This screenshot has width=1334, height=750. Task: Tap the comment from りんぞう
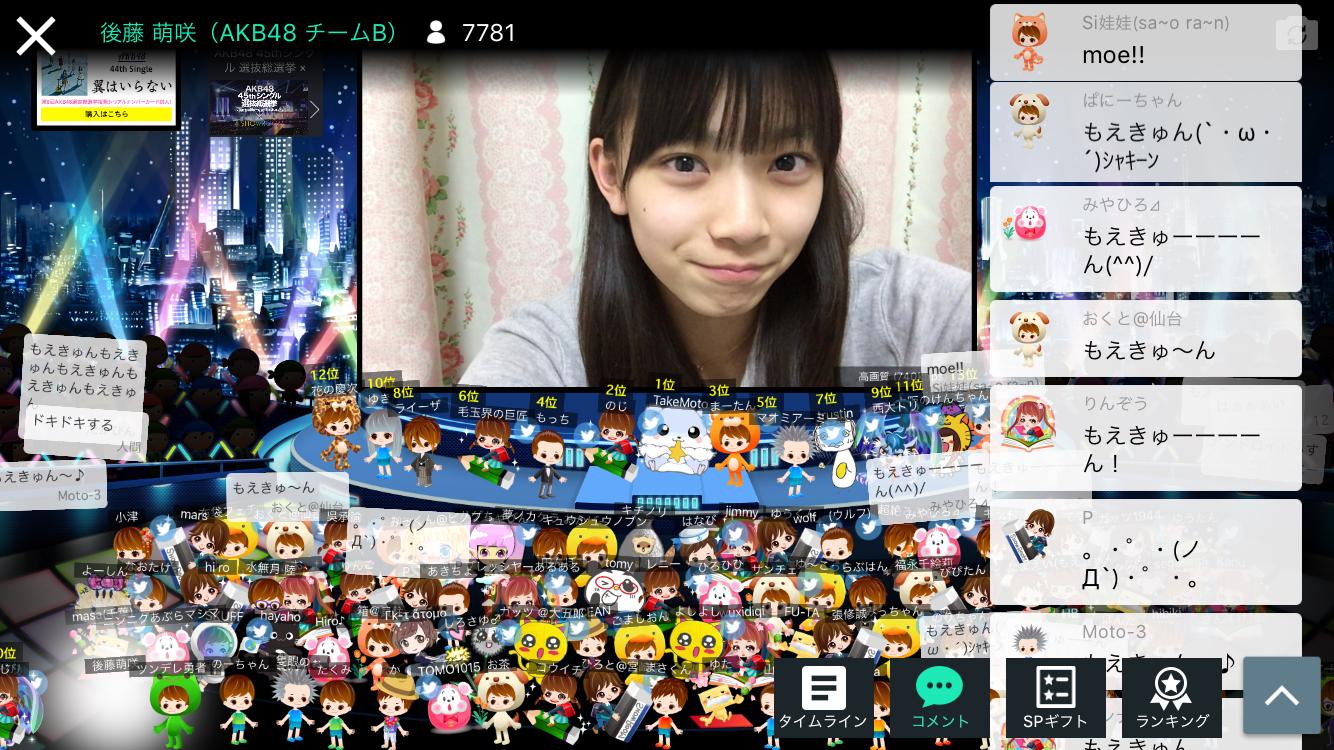[1145, 437]
